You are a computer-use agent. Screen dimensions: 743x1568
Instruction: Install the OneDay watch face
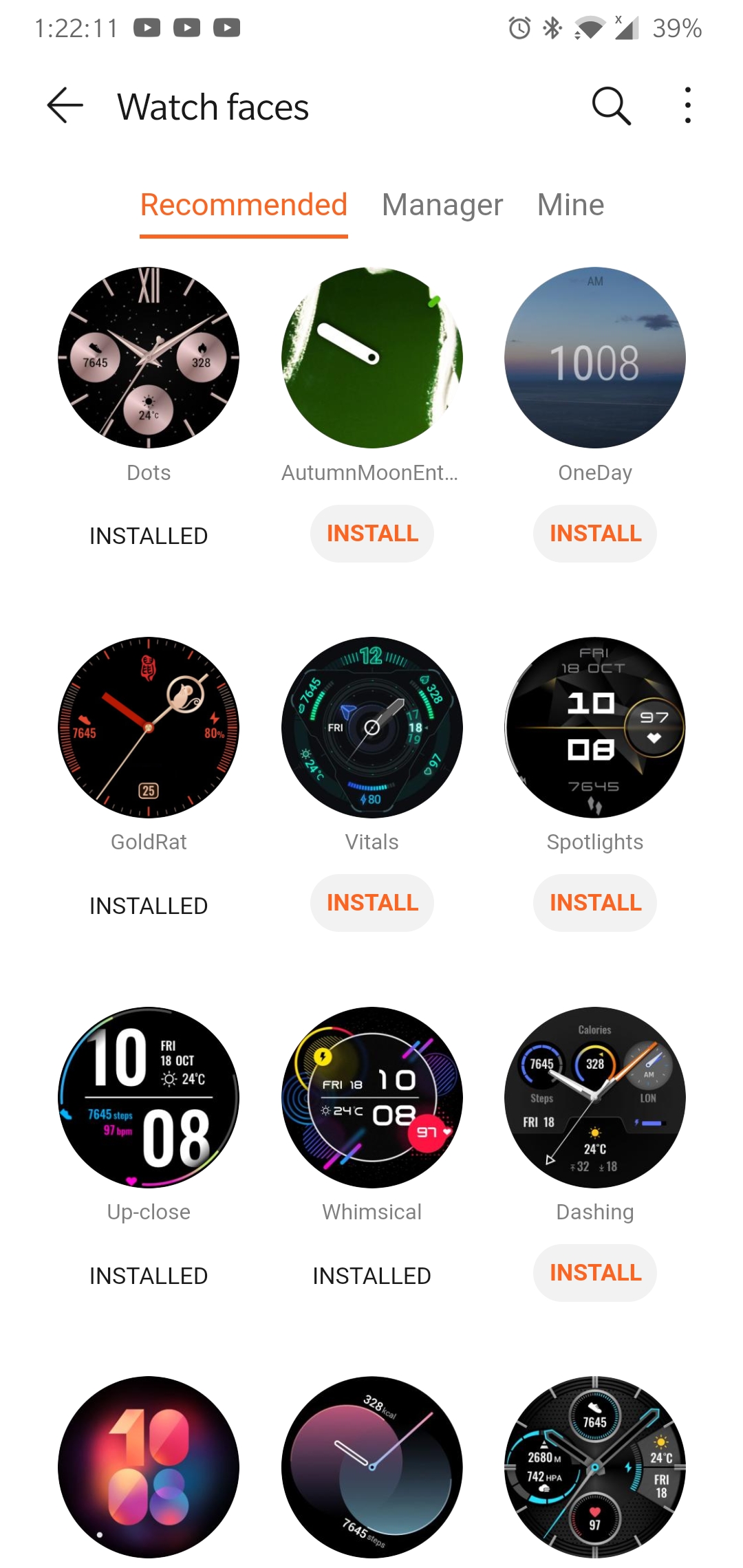(x=594, y=533)
